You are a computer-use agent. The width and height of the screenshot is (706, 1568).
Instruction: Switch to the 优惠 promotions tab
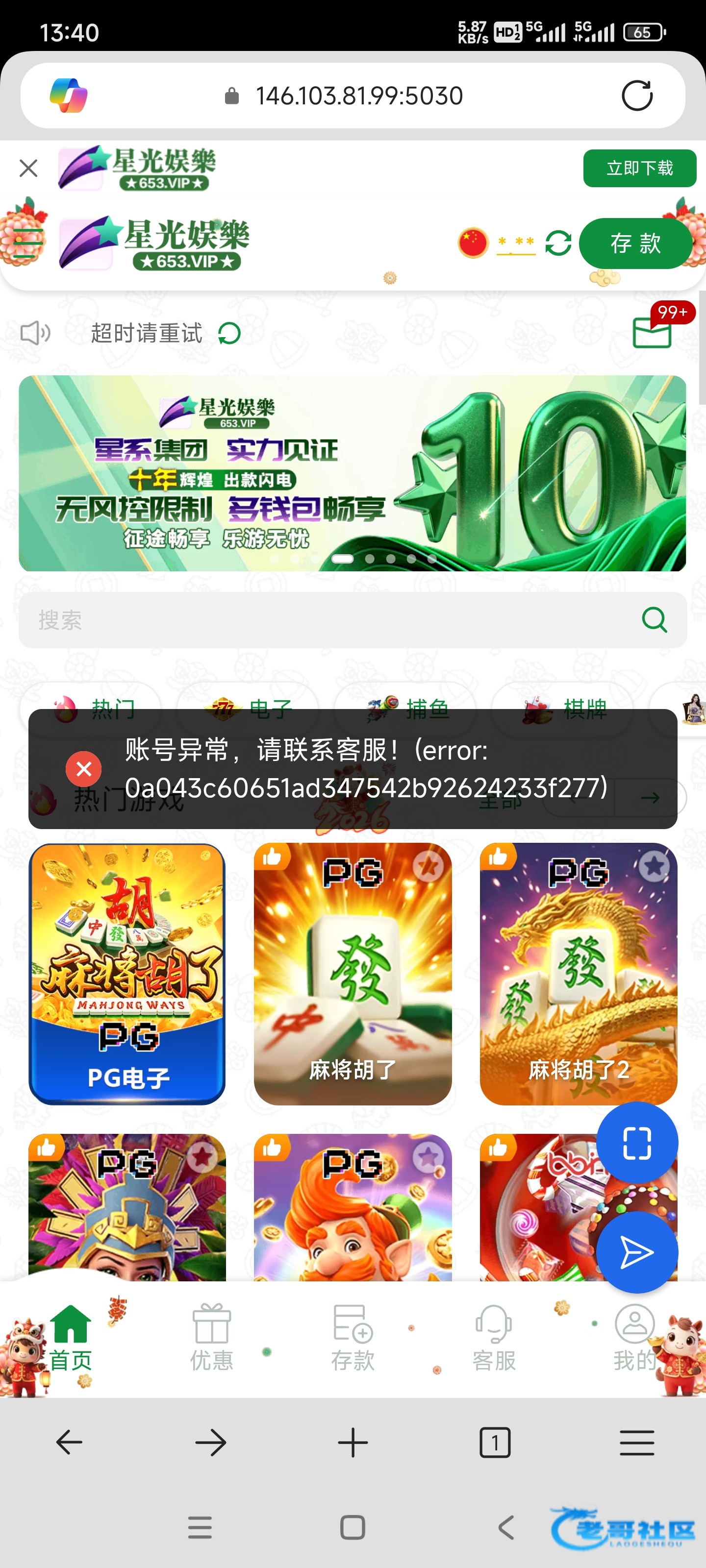tap(211, 1337)
